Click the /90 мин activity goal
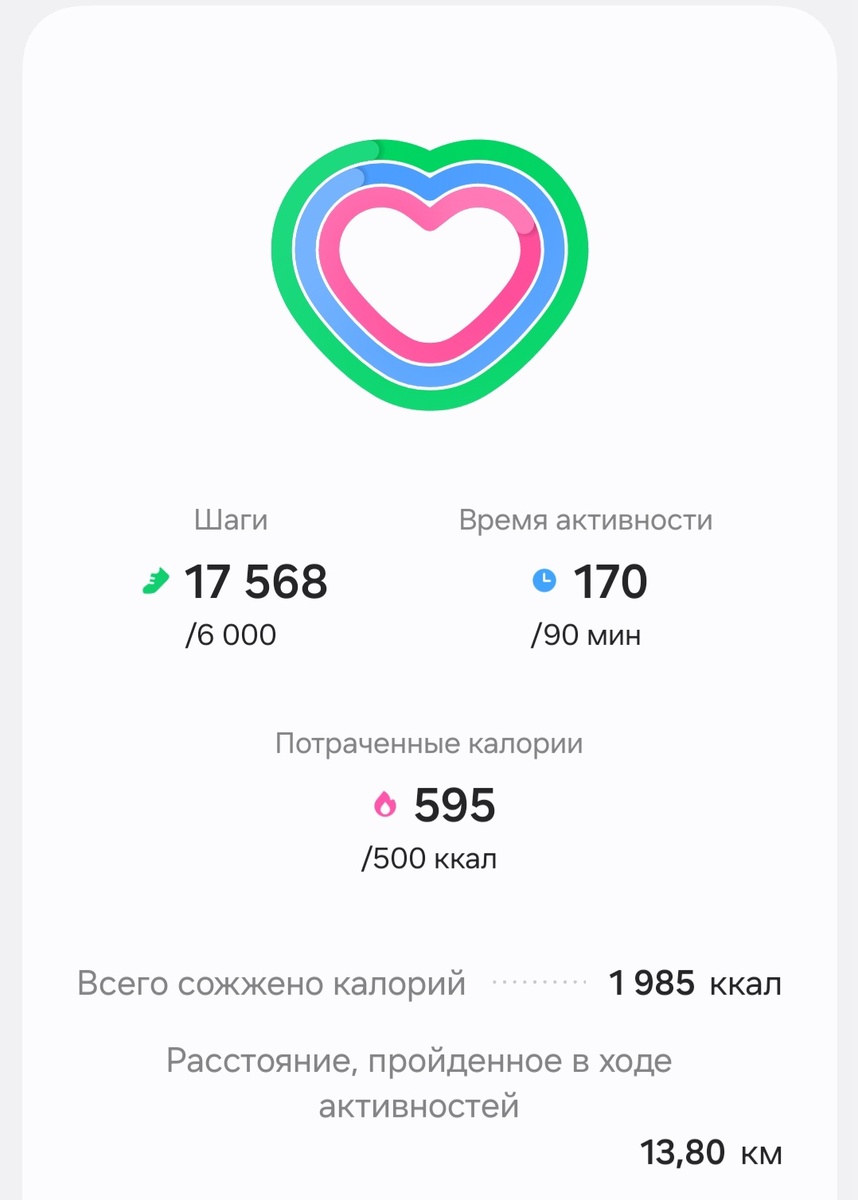This screenshot has width=858, height=1200. 584,634
